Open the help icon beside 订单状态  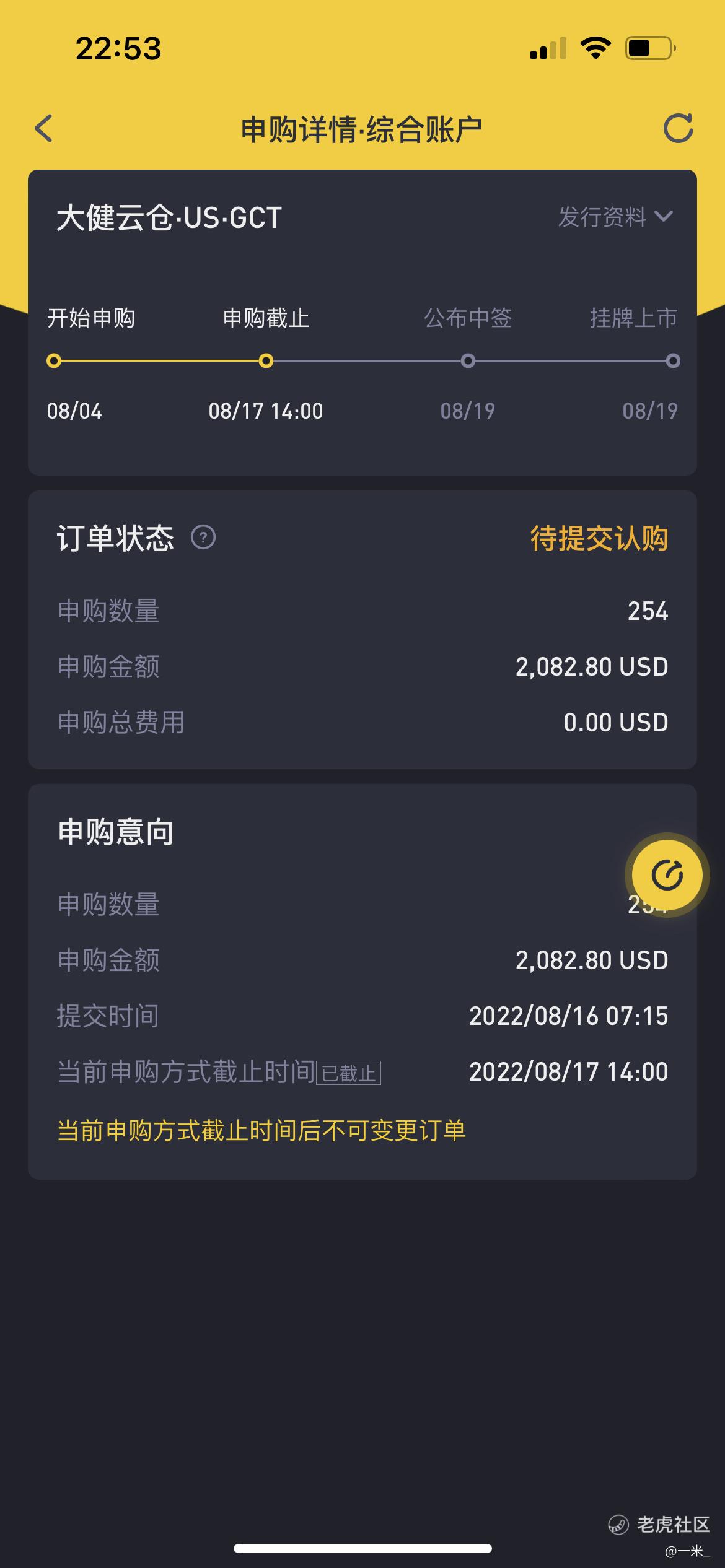click(203, 538)
